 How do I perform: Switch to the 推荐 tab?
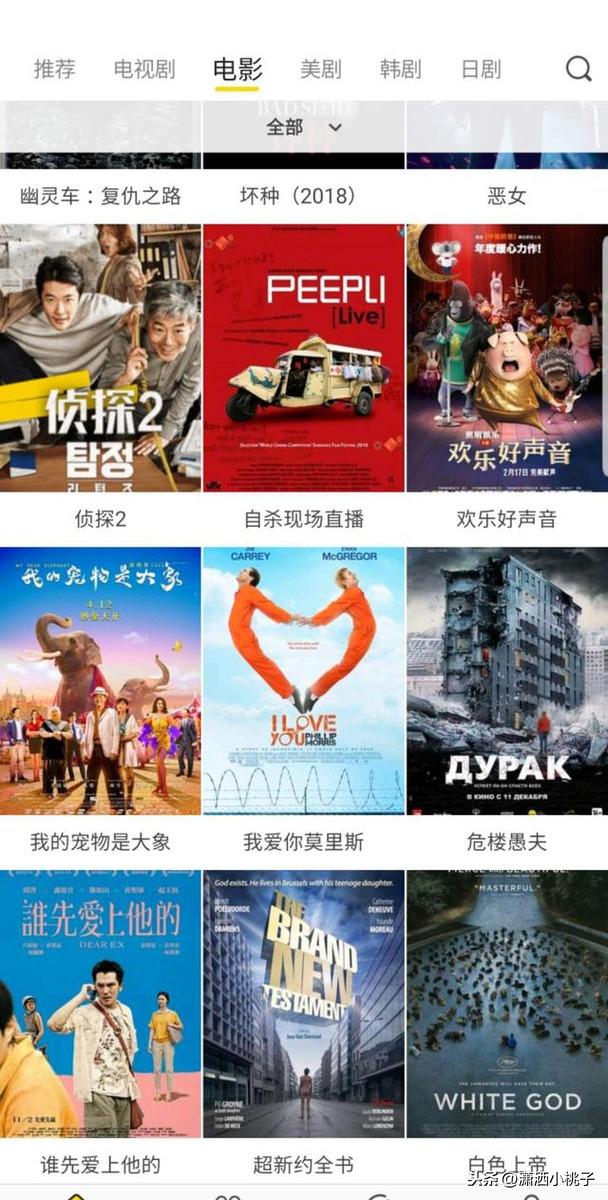pos(55,69)
